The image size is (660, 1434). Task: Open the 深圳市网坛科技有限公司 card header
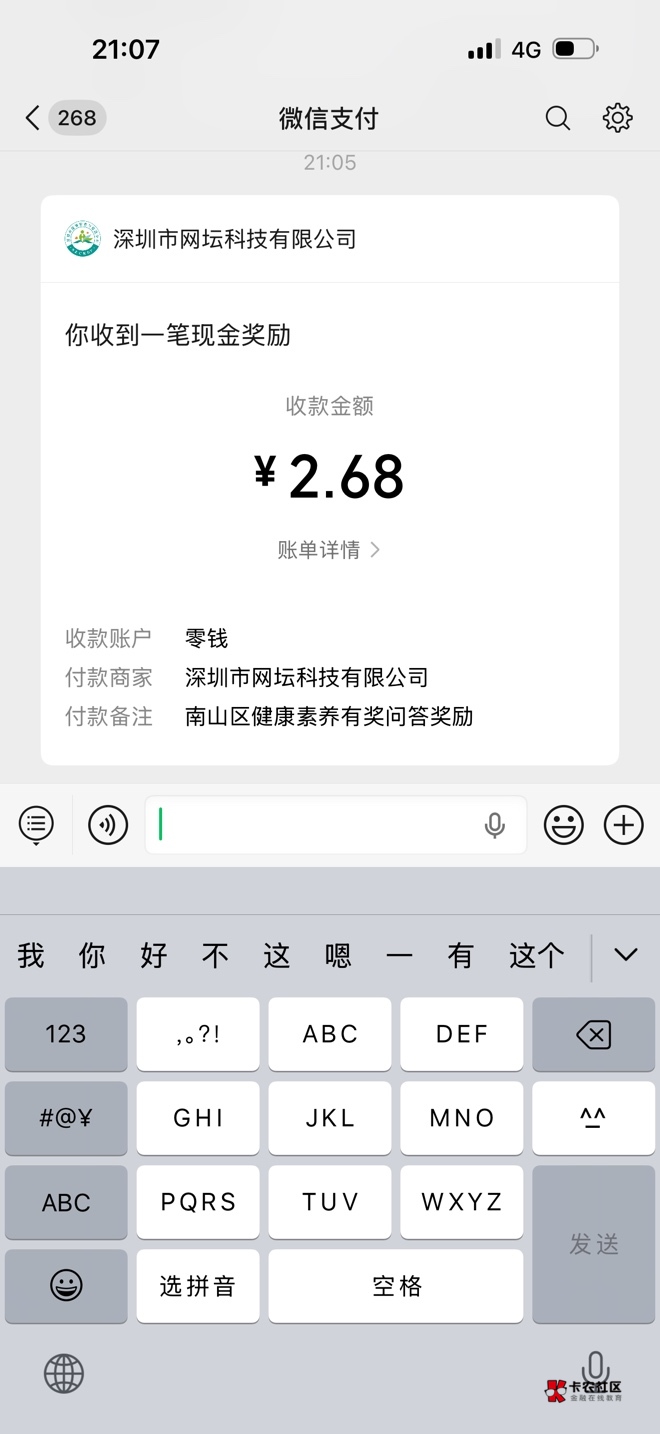click(x=330, y=239)
